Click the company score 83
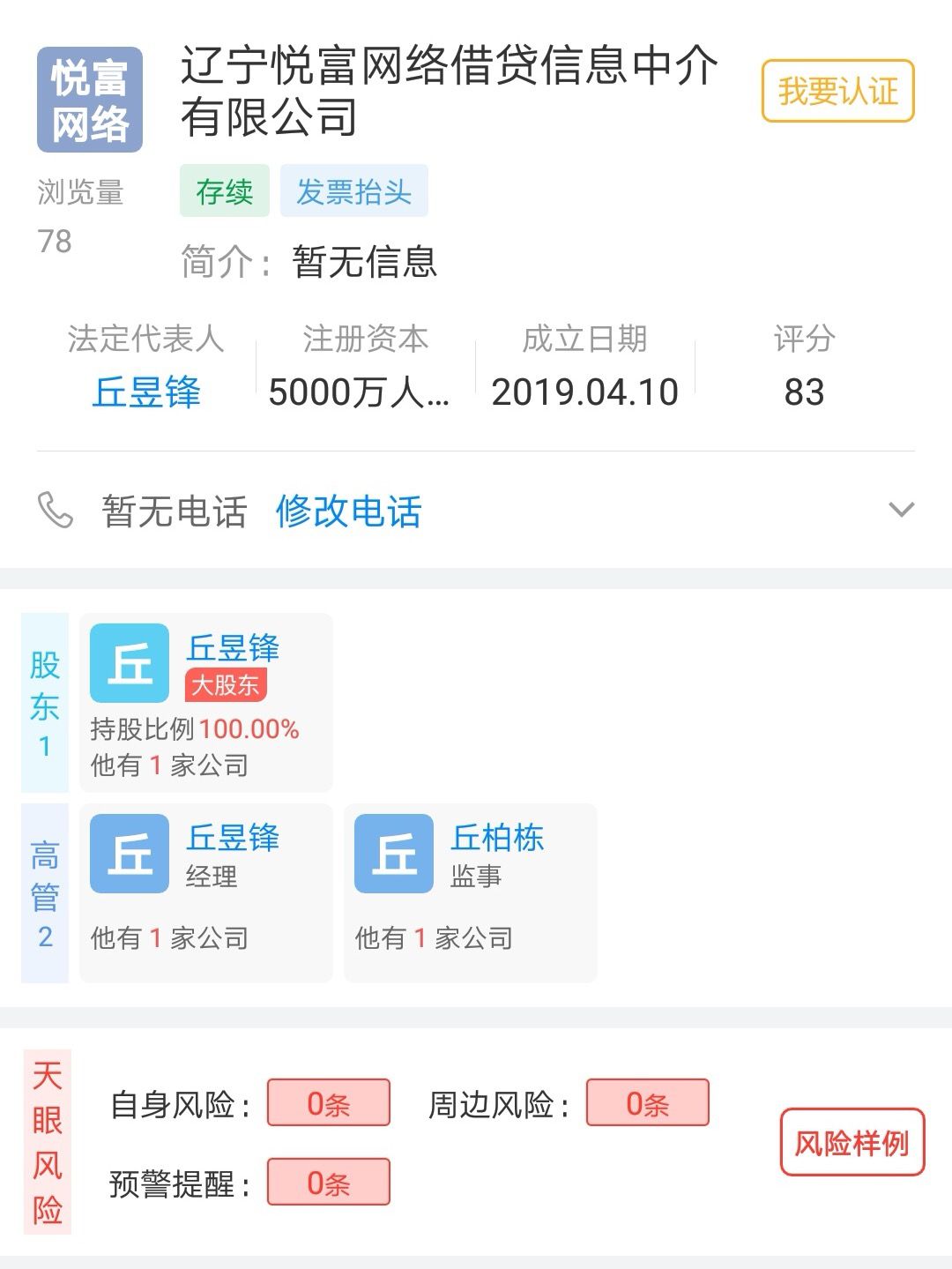The height and width of the screenshot is (1269, 952). click(805, 392)
